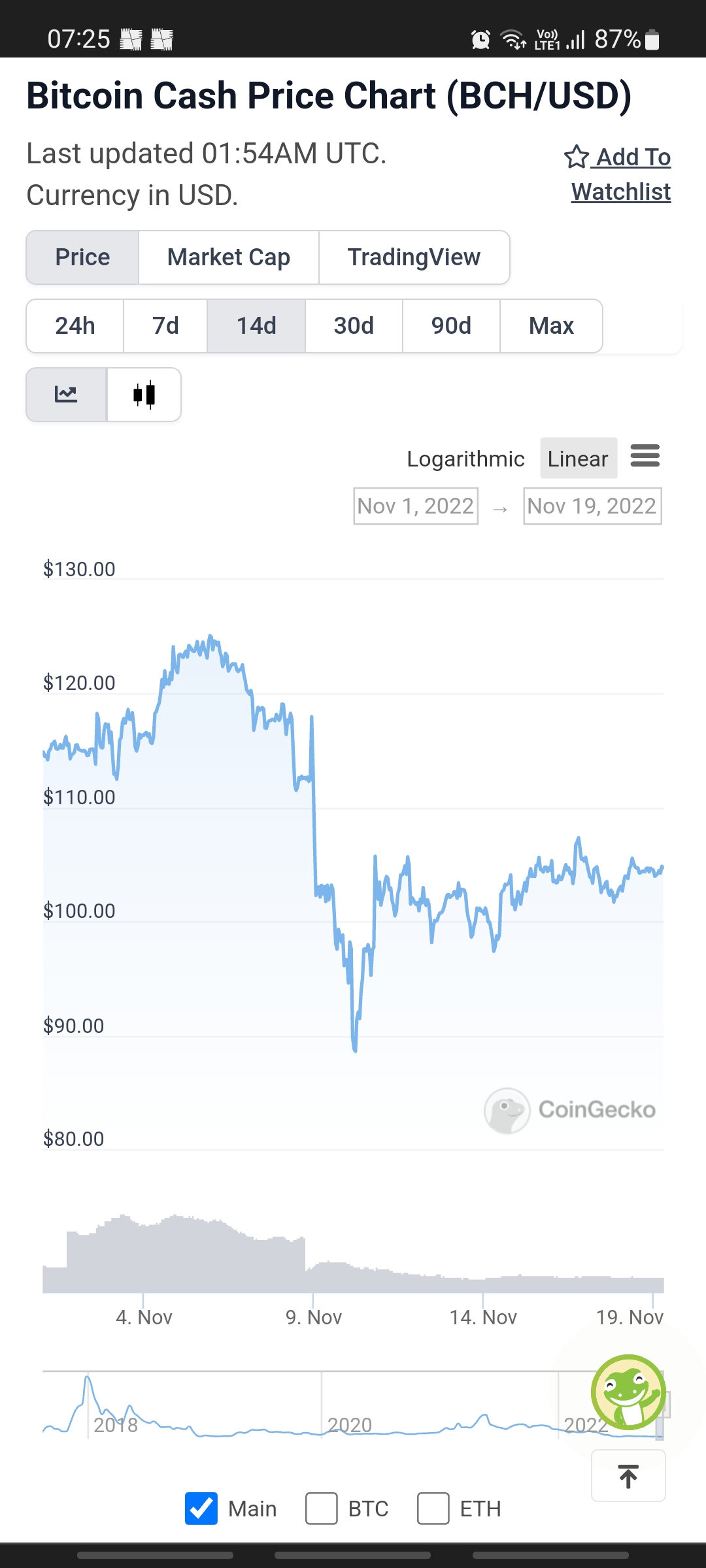Open the TradingView chart tab
706x1568 pixels.
[414, 257]
